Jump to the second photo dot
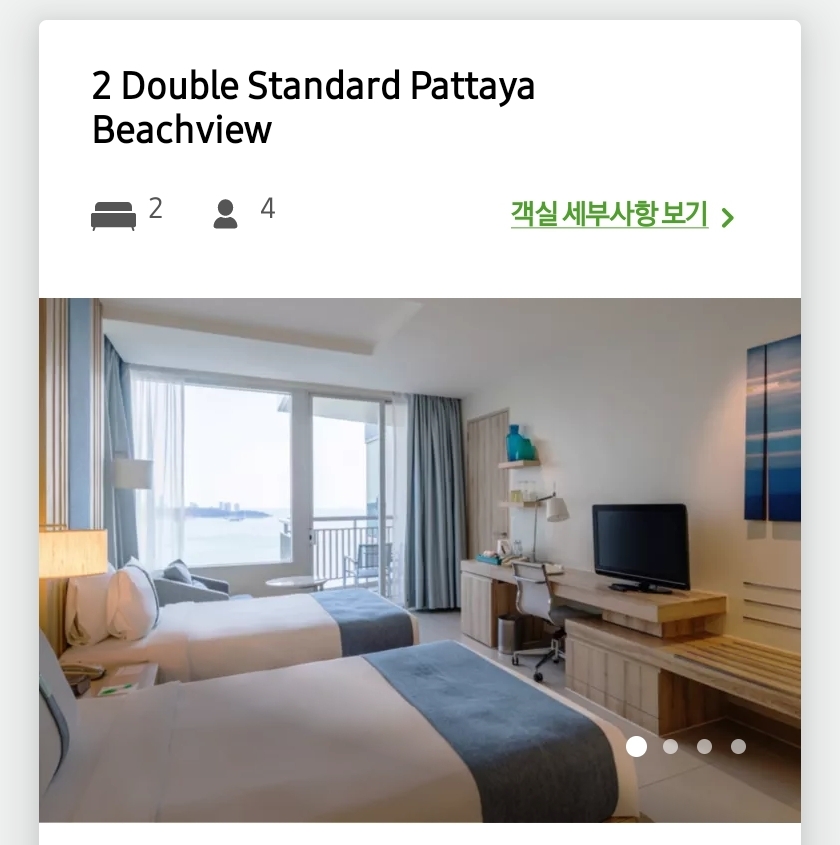This screenshot has width=840, height=845. pyautogui.click(x=670, y=746)
